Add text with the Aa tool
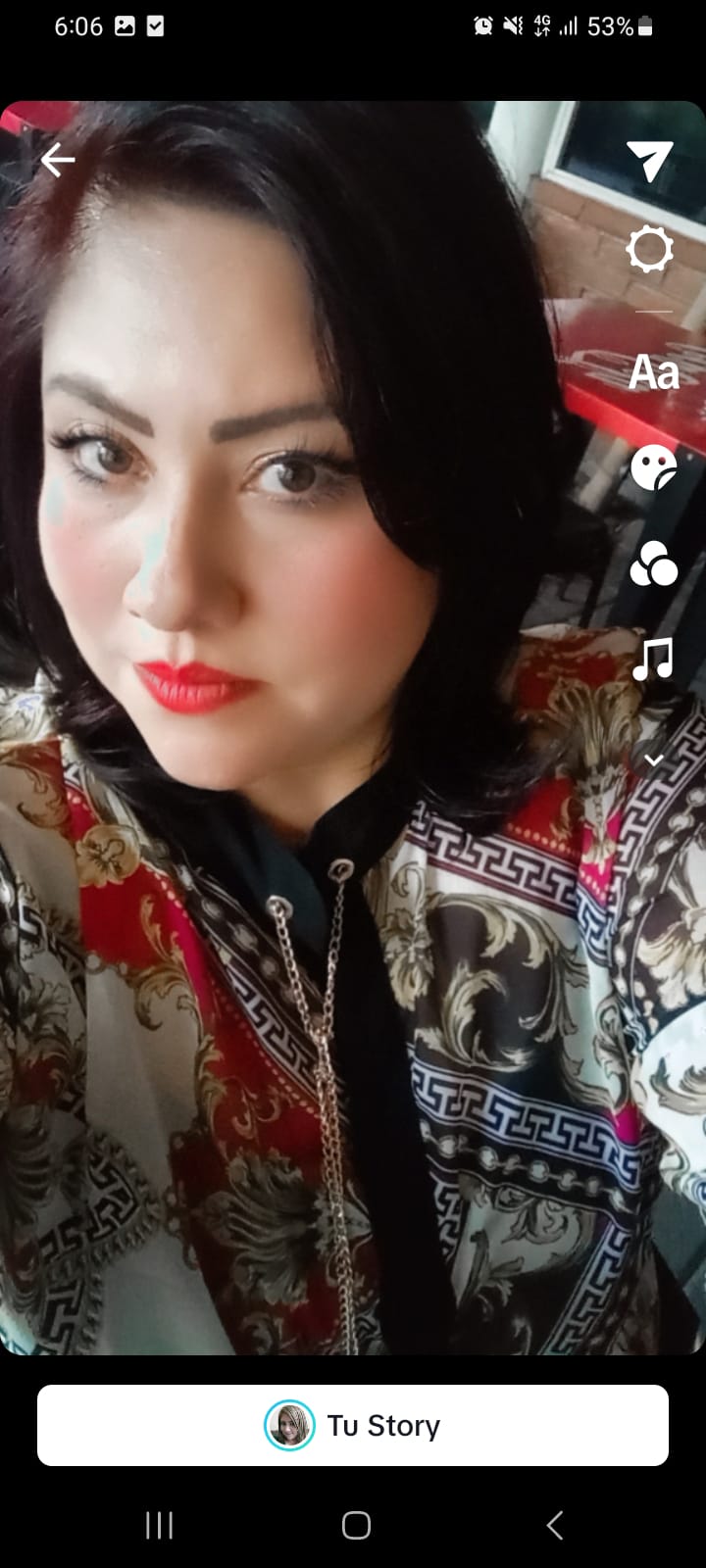 pos(653,372)
